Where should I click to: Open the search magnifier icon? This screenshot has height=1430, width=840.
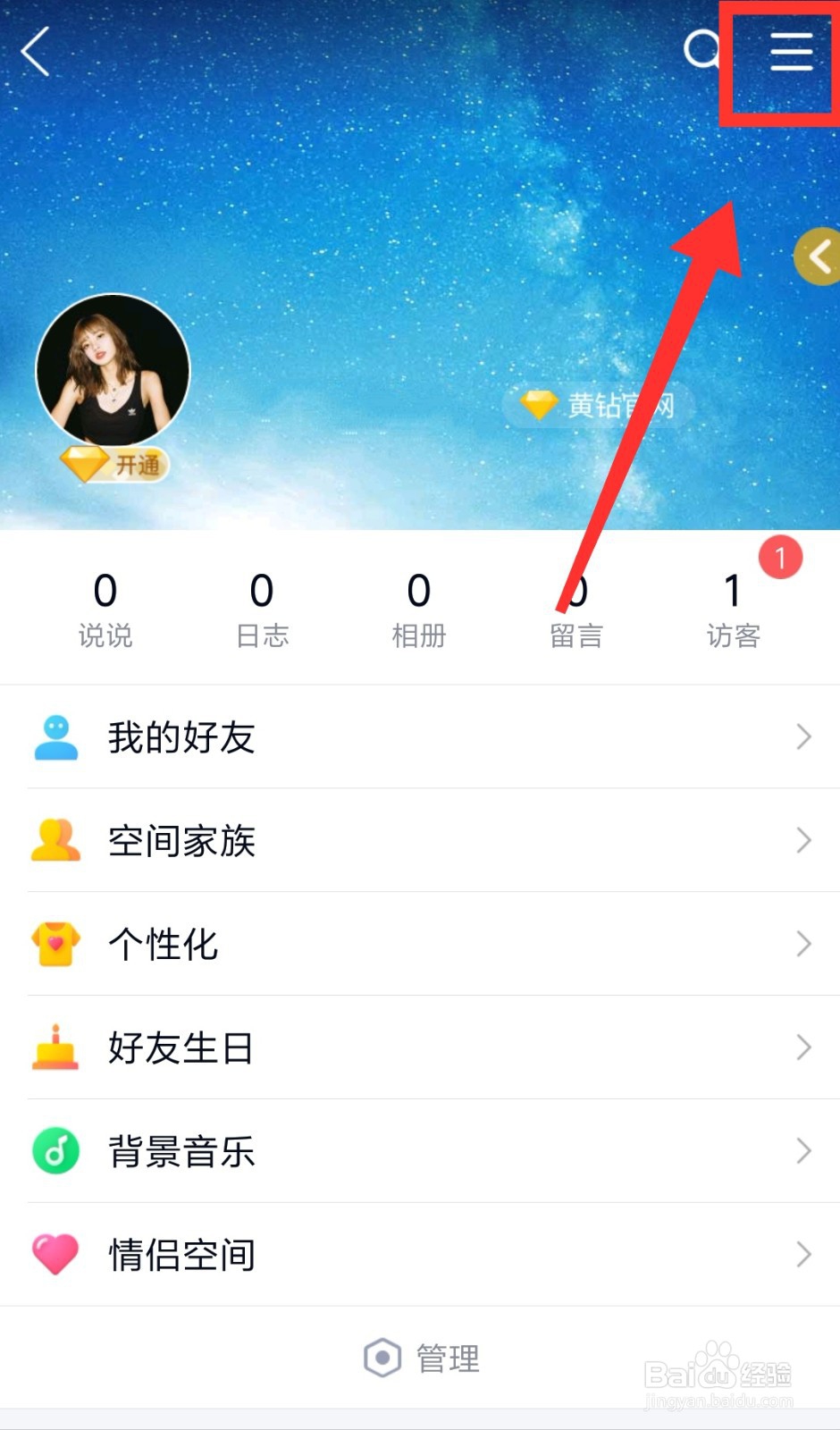coord(703,51)
